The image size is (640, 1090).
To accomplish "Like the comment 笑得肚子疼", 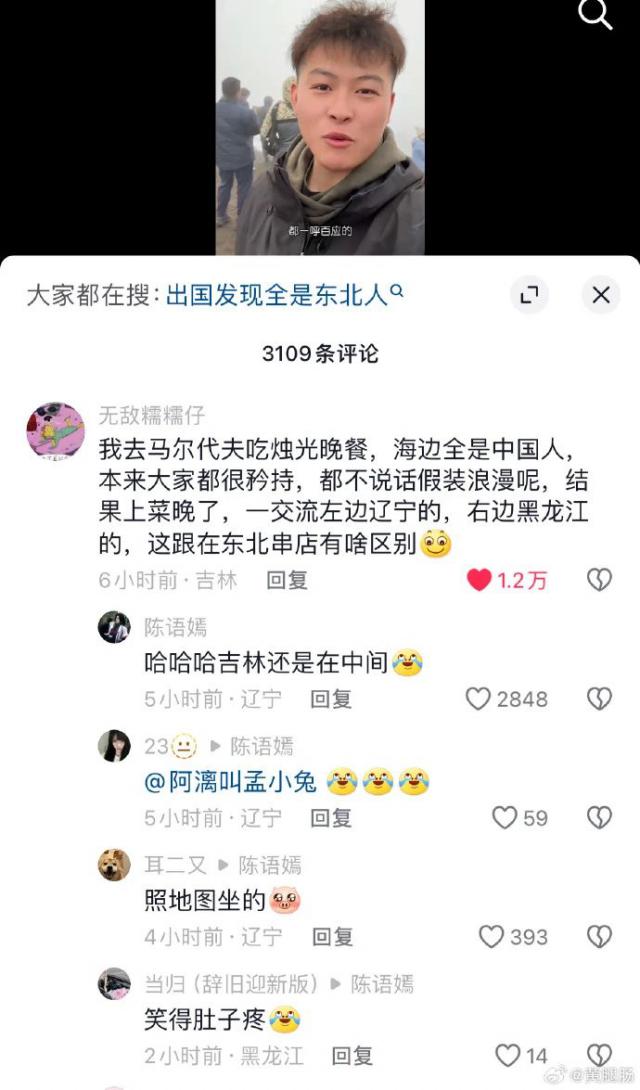I will (x=509, y=1055).
